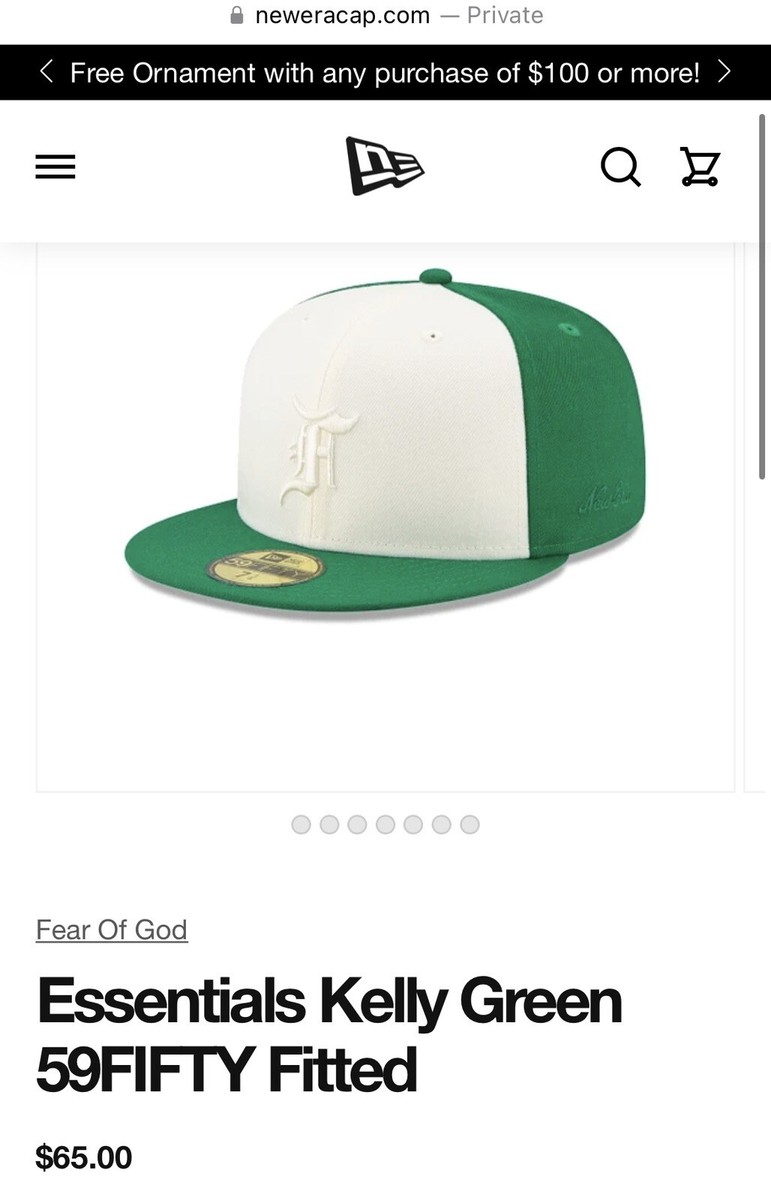Show next promo banner message
771x1200 pixels.
725,72
